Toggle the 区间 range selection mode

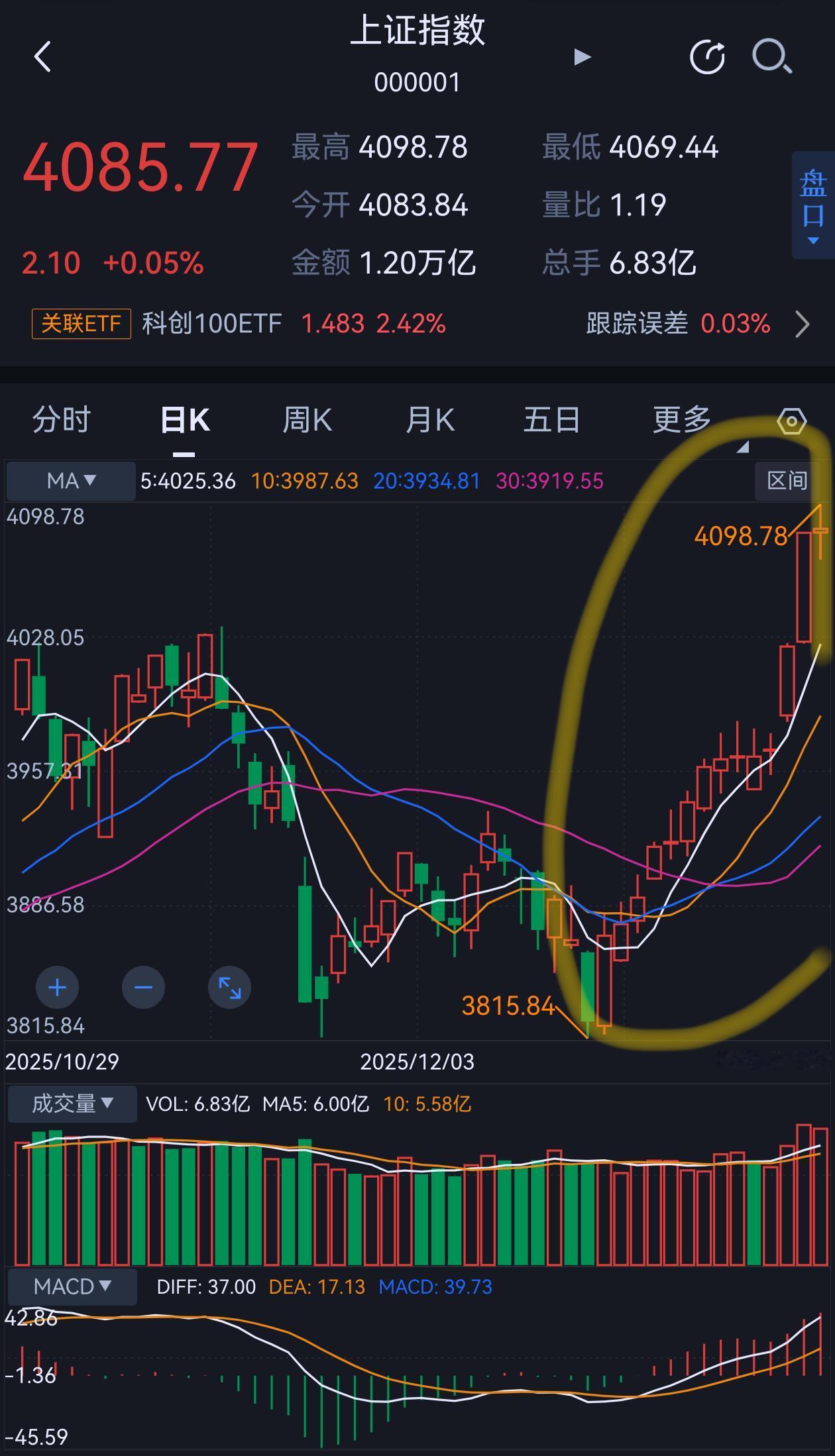[x=786, y=481]
